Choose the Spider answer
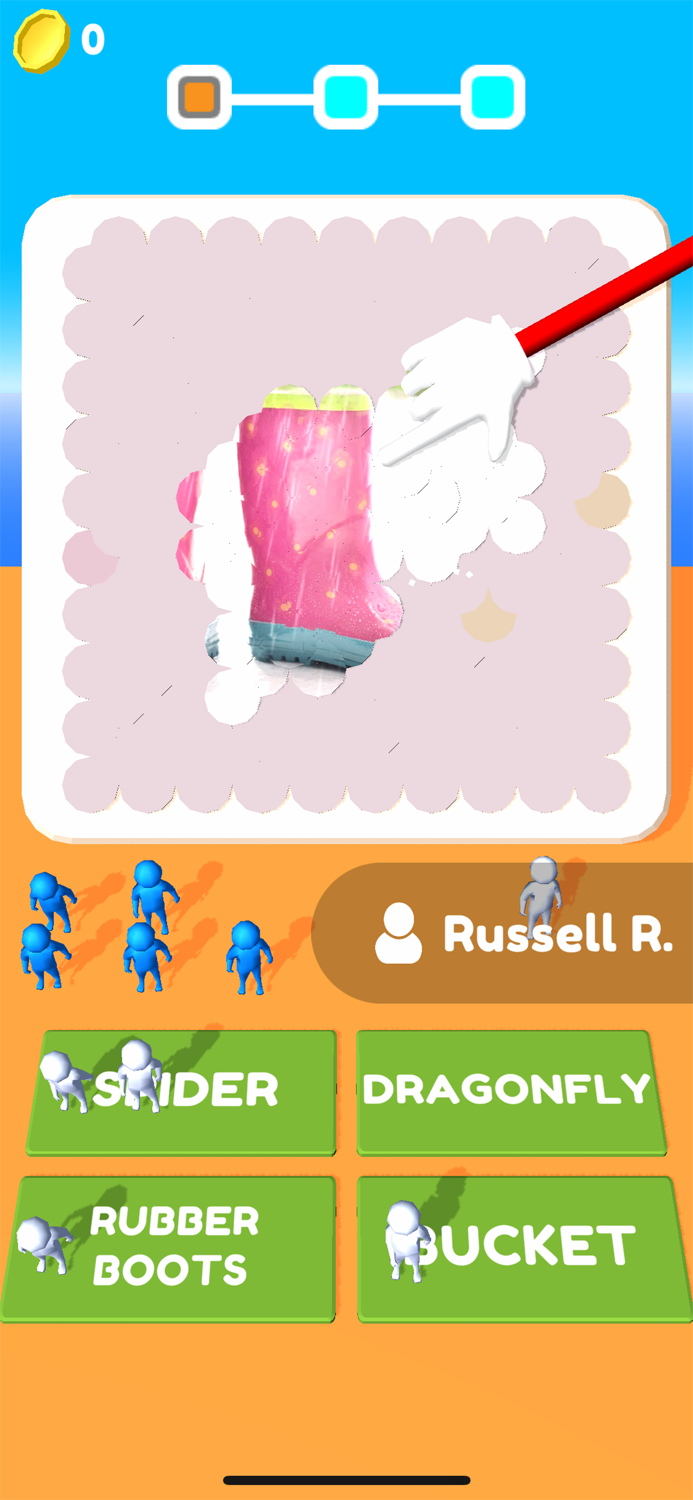Image resolution: width=693 pixels, height=1500 pixels. point(182,1091)
